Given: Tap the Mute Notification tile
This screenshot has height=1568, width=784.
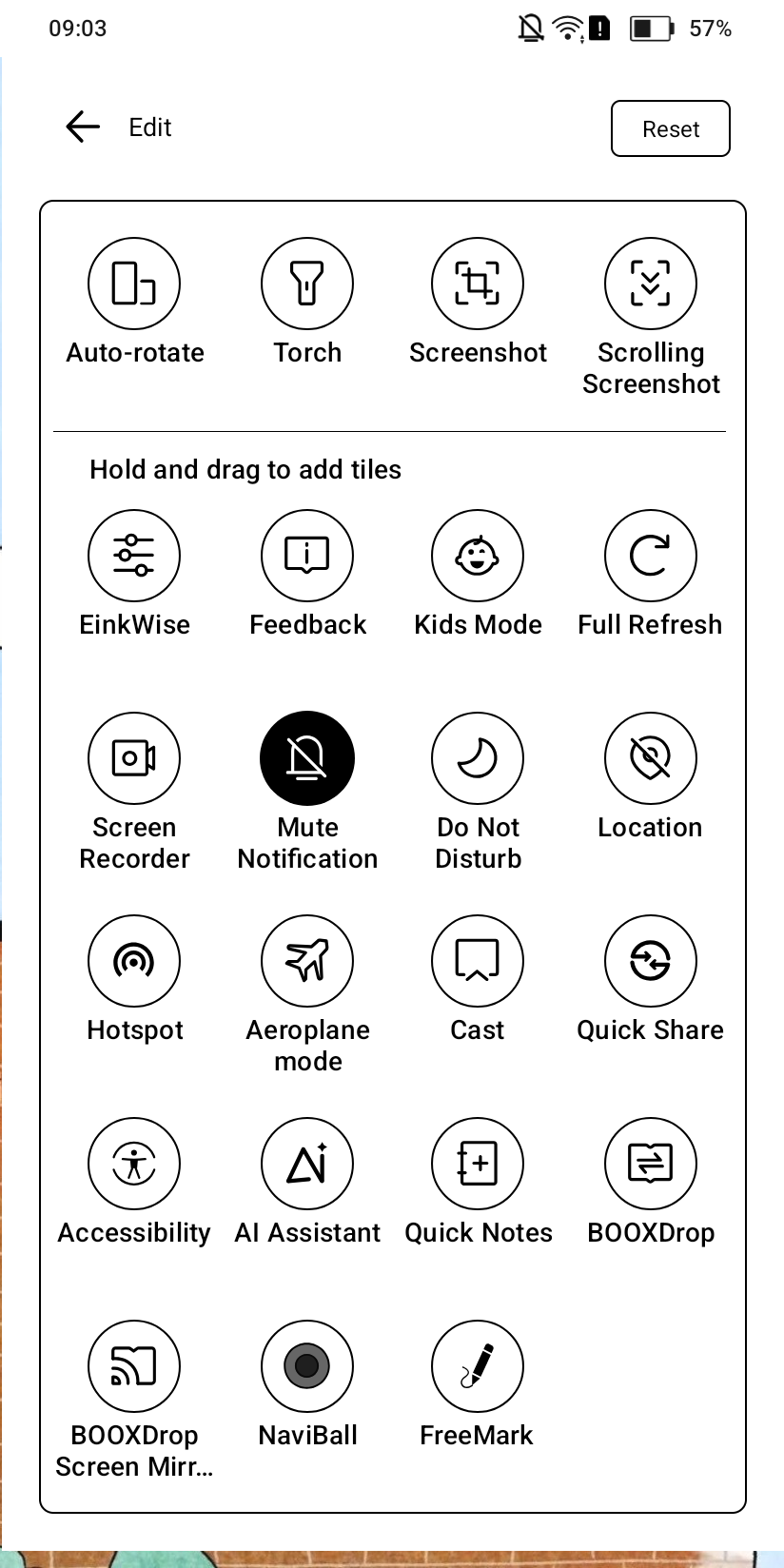Looking at the screenshot, I should [x=307, y=758].
